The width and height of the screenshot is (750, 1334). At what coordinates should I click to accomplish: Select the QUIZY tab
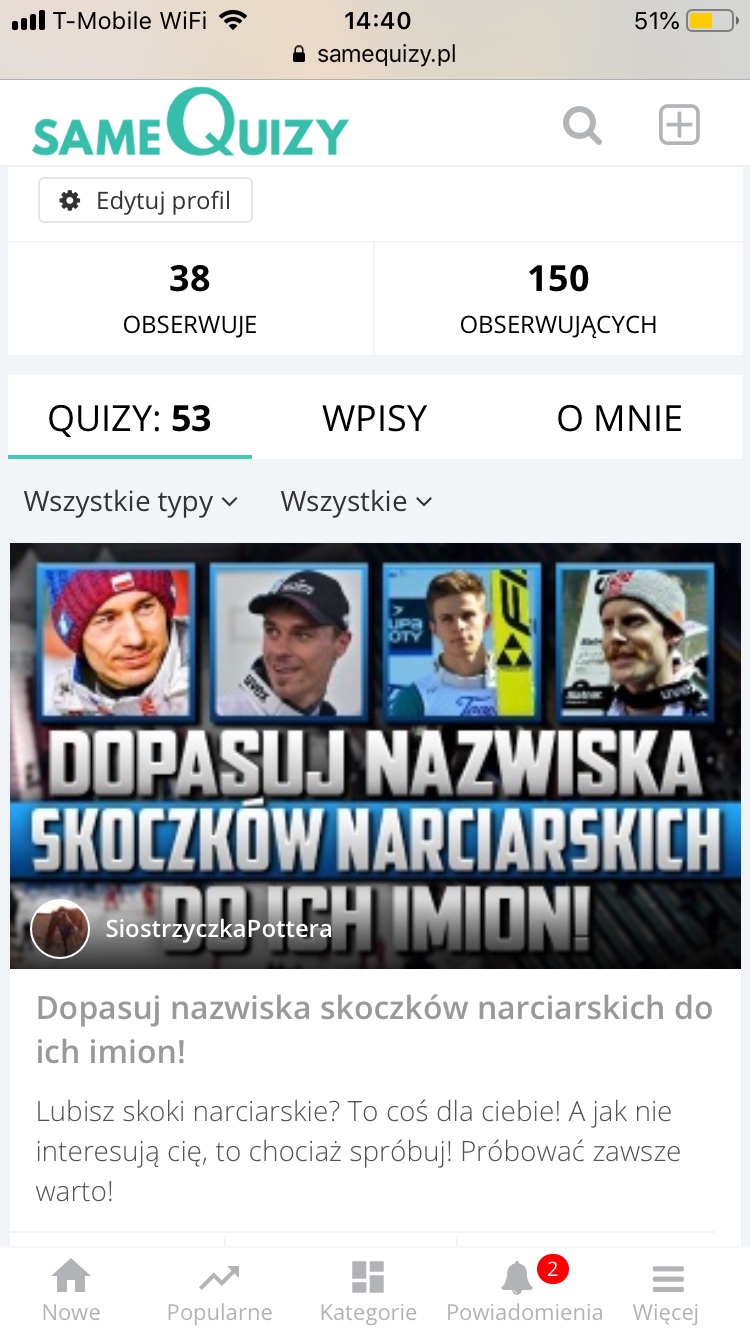pos(130,418)
